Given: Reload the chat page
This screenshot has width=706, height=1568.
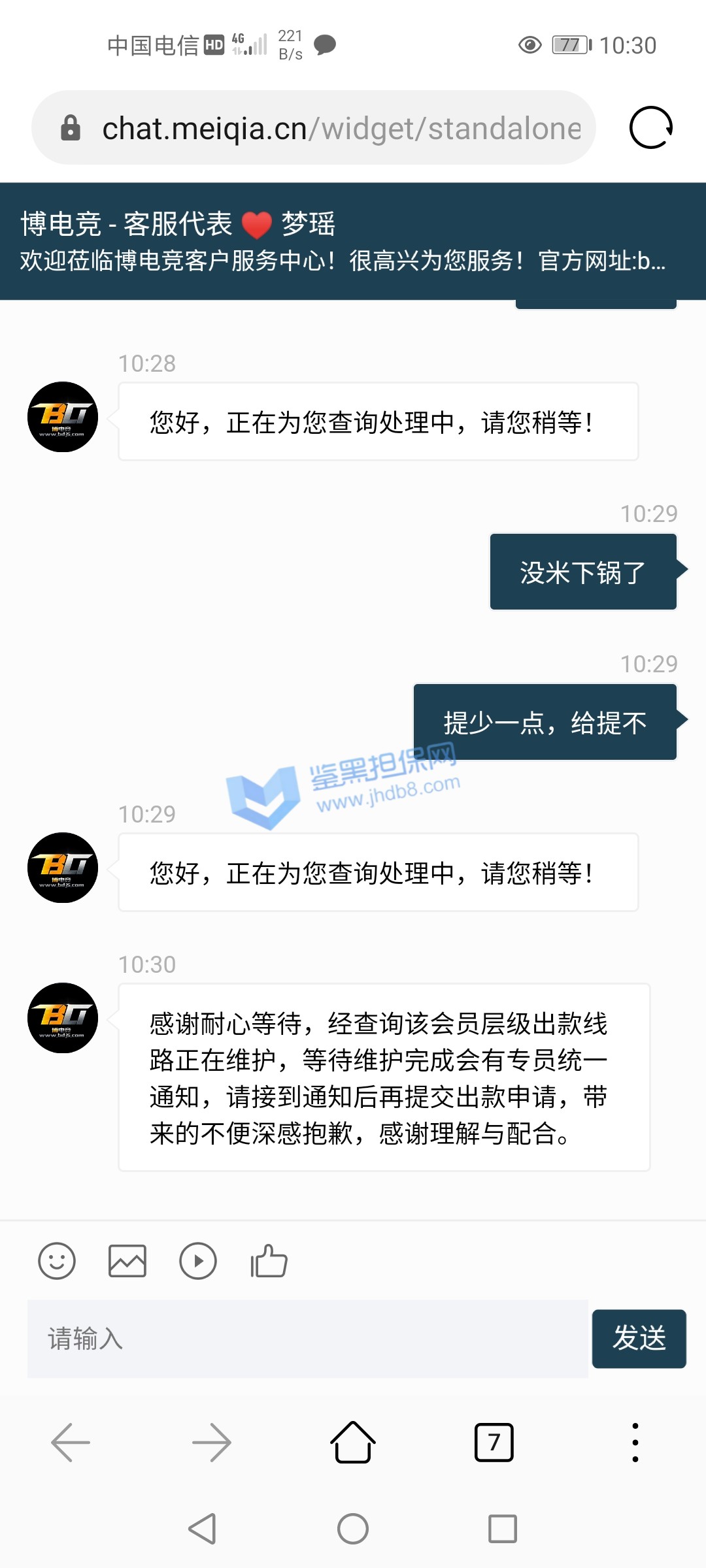Looking at the screenshot, I should tap(650, 128).
